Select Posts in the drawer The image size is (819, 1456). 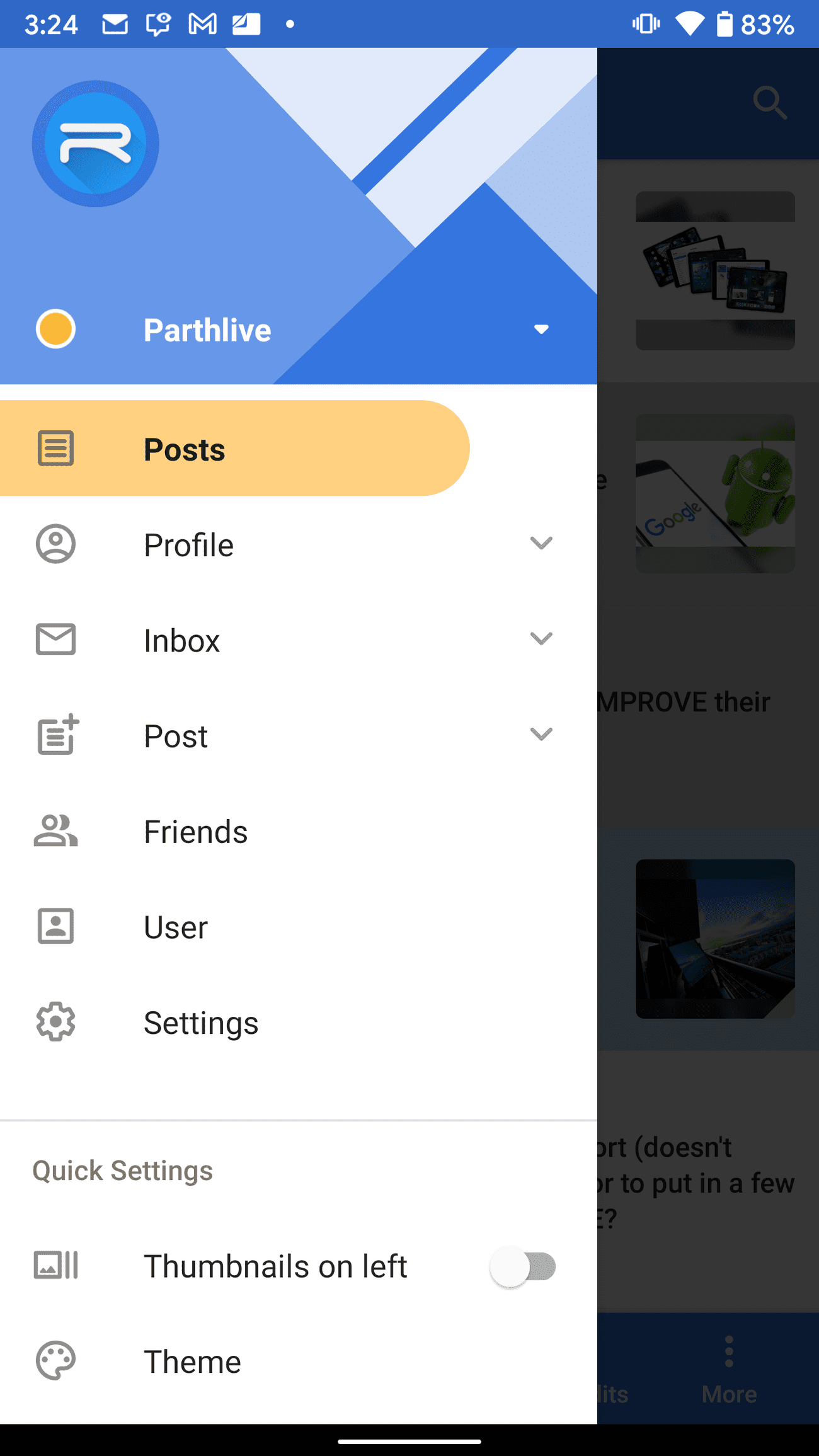(x=234, y=449)
